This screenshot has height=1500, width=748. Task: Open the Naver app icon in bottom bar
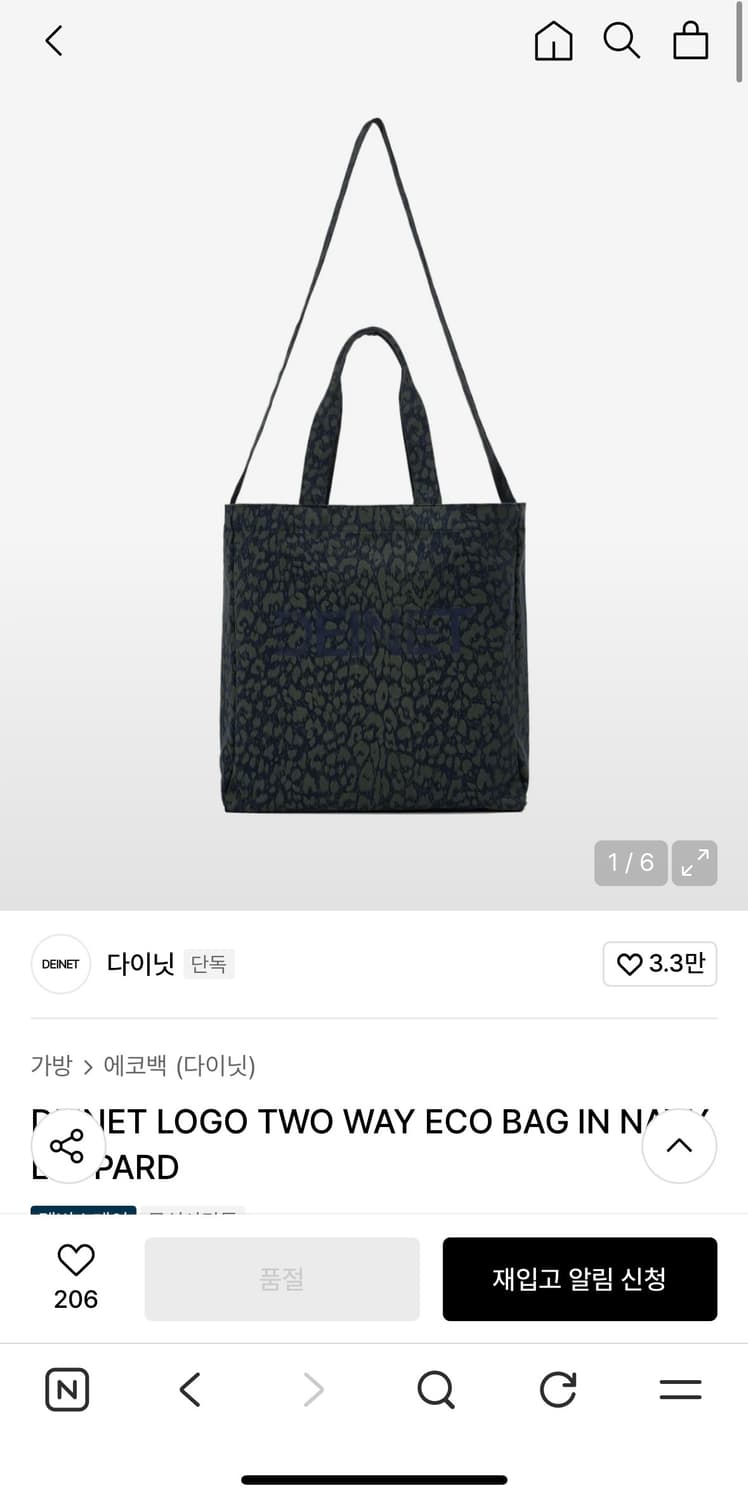[66, 1389]
